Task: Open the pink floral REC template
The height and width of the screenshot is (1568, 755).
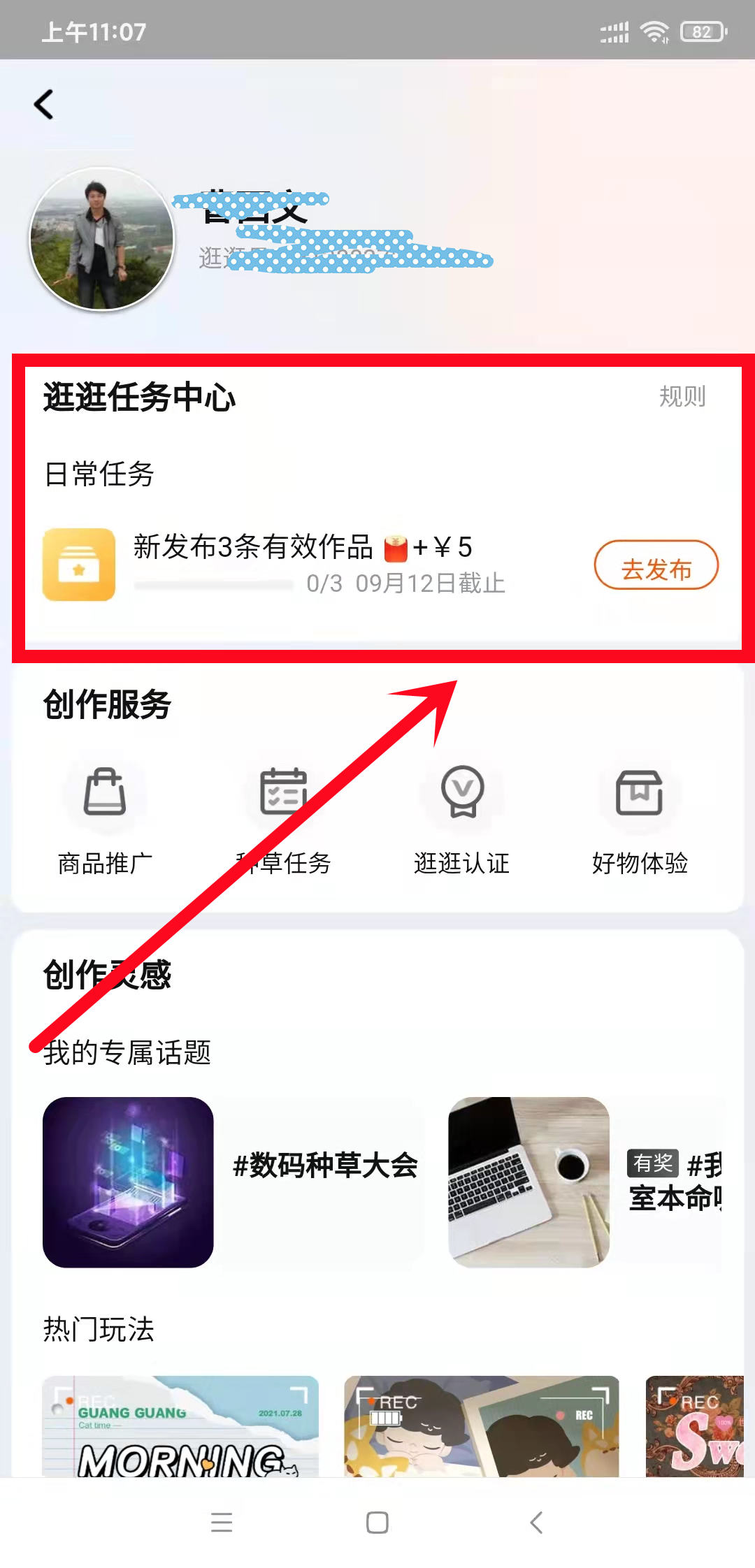Action: [695, 1425]
